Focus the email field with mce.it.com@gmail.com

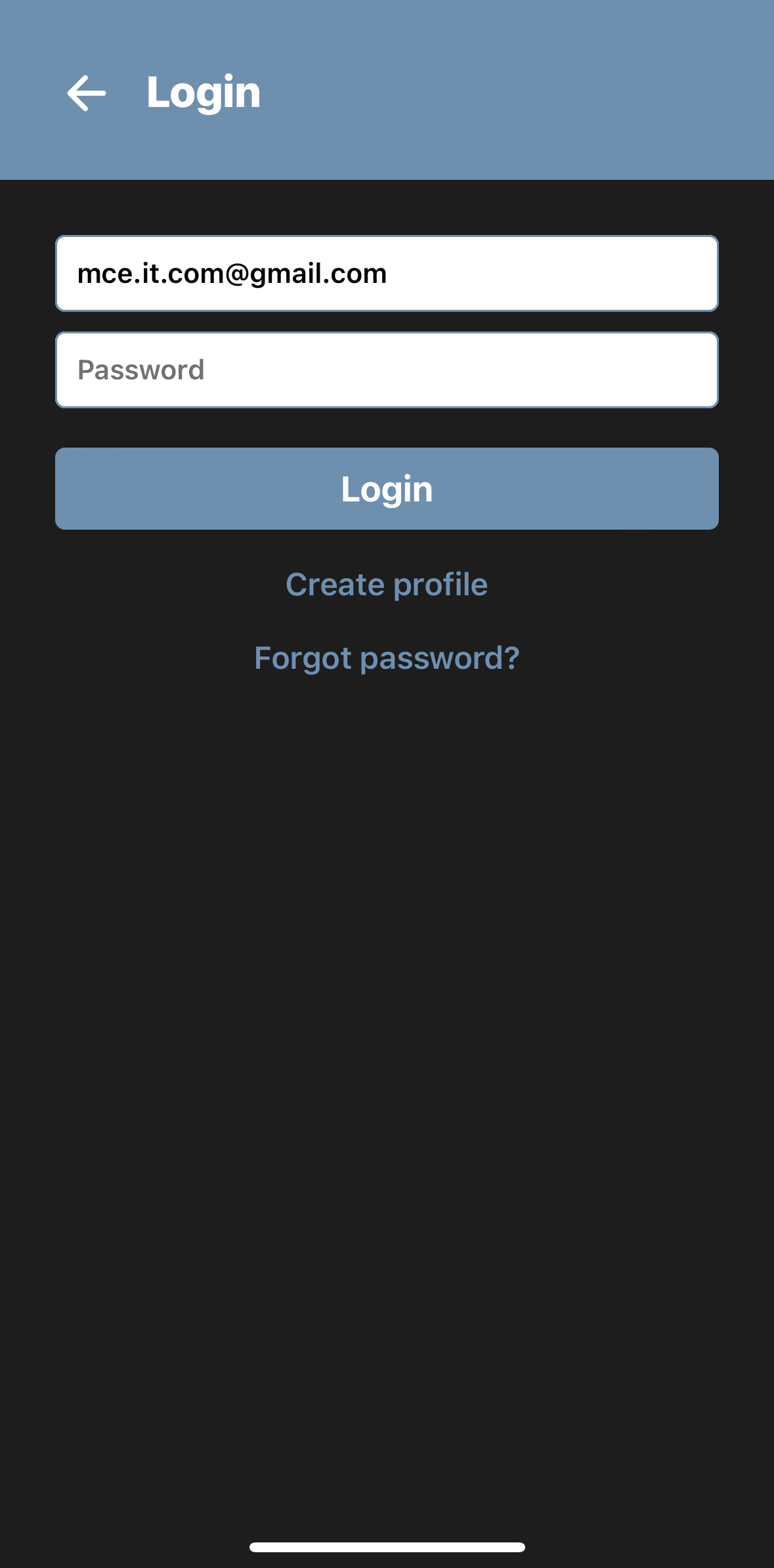tap(387, 273)
